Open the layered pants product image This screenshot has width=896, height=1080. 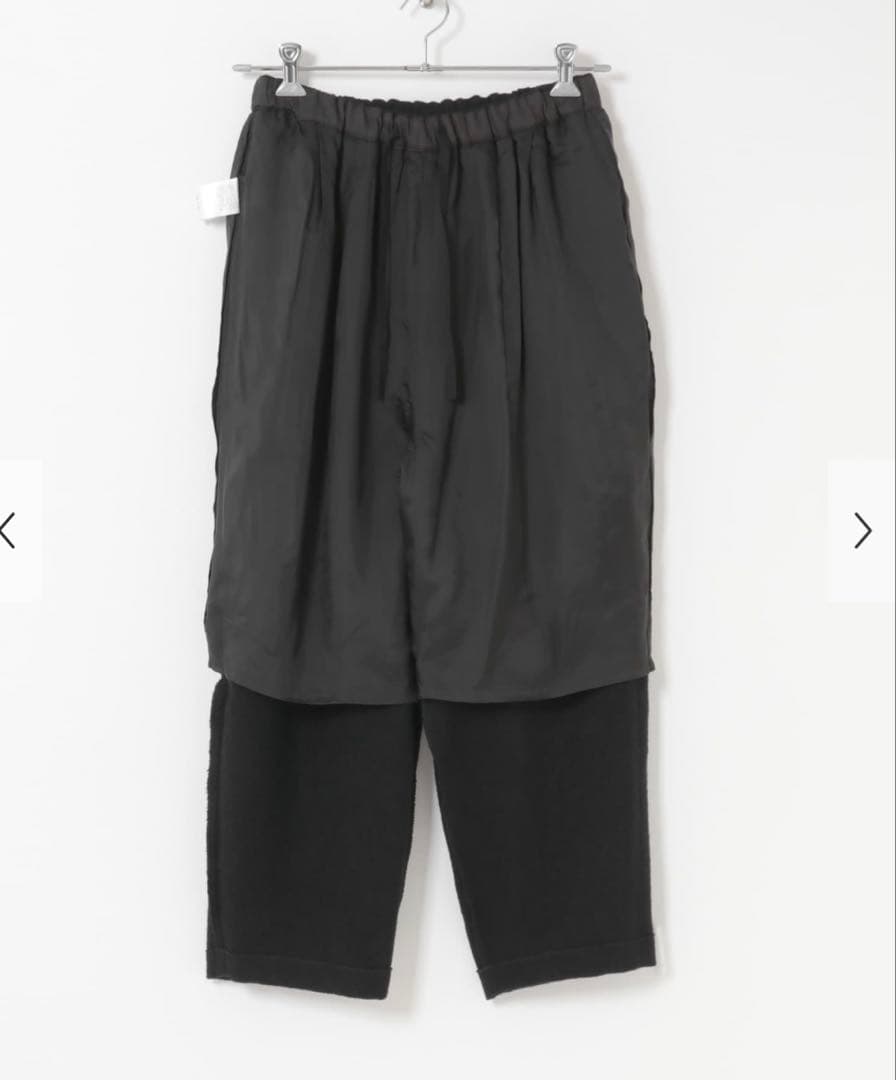pyautogui.click(x=430, y=520)
